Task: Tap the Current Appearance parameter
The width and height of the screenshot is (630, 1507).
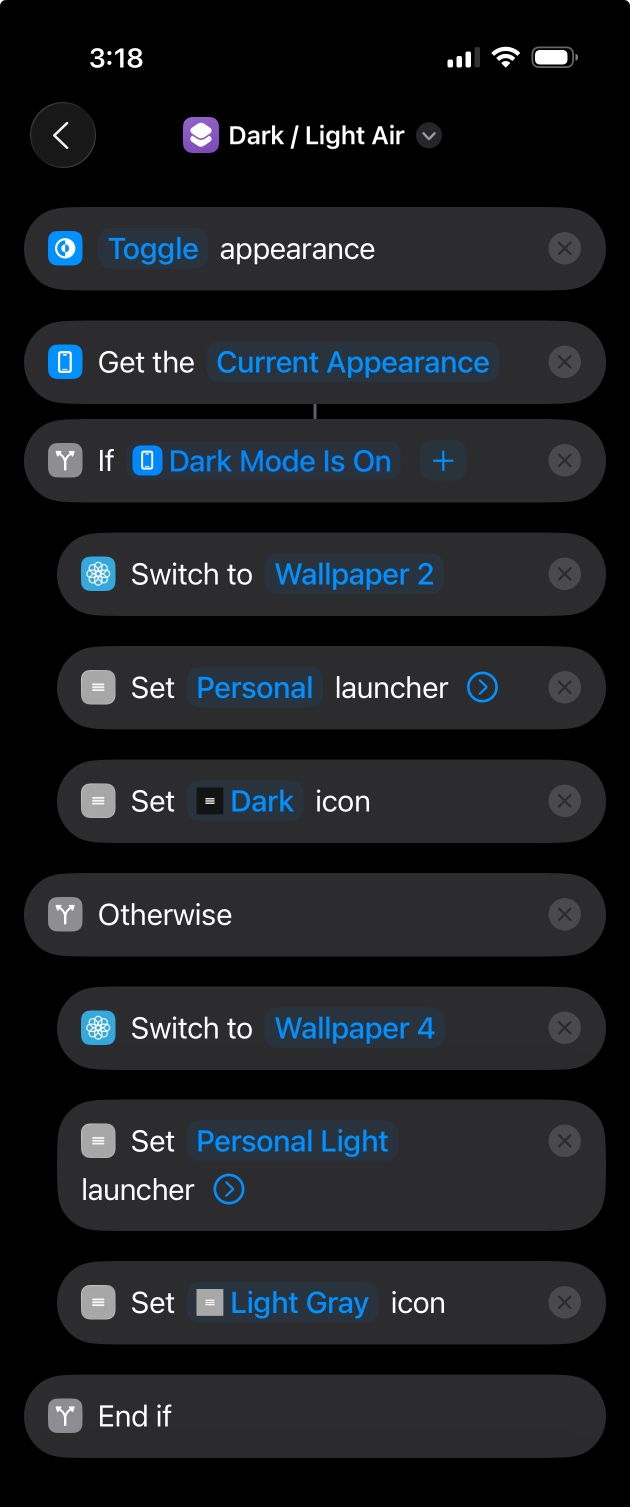Action: [x=352, y=362]
